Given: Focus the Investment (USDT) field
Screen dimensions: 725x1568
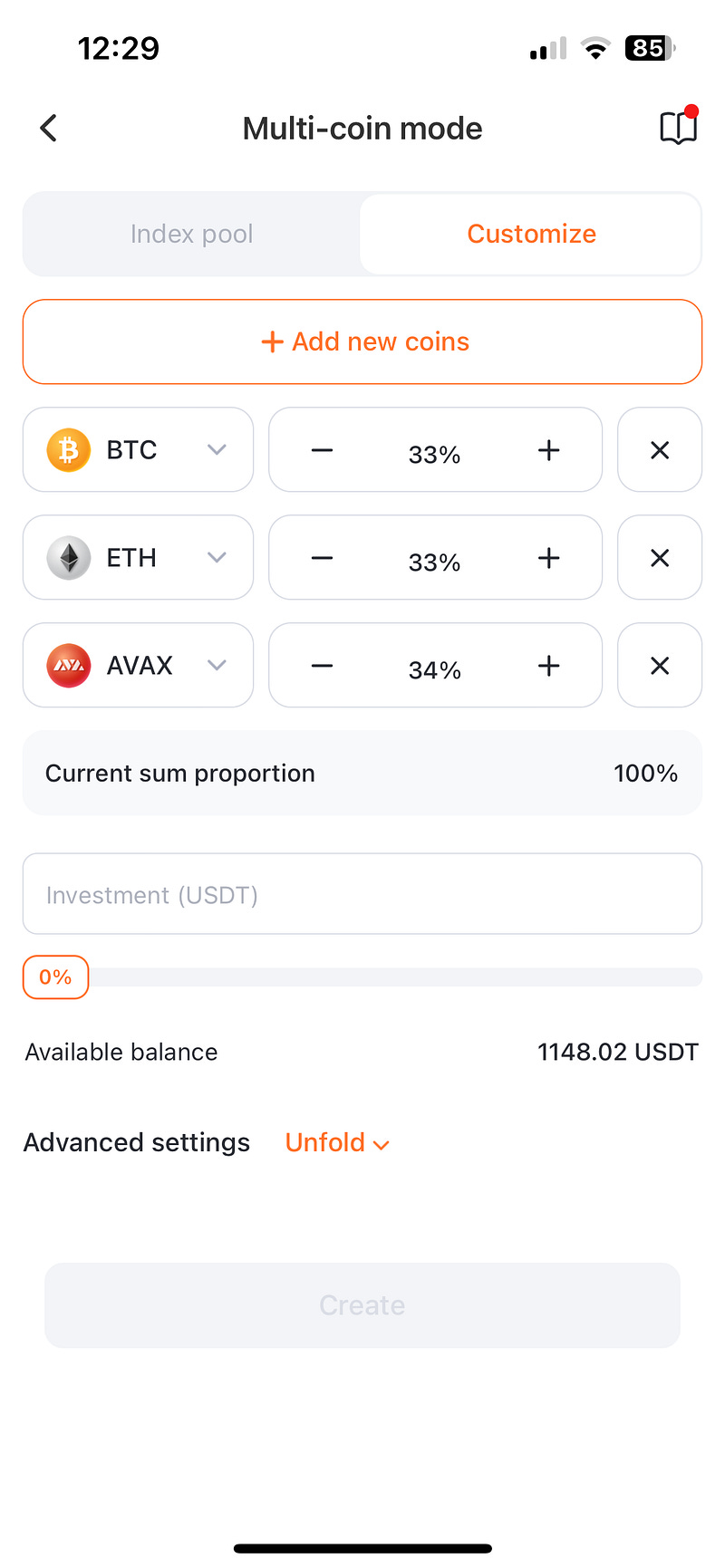Looking at the screenshot, I should (362, 894).
